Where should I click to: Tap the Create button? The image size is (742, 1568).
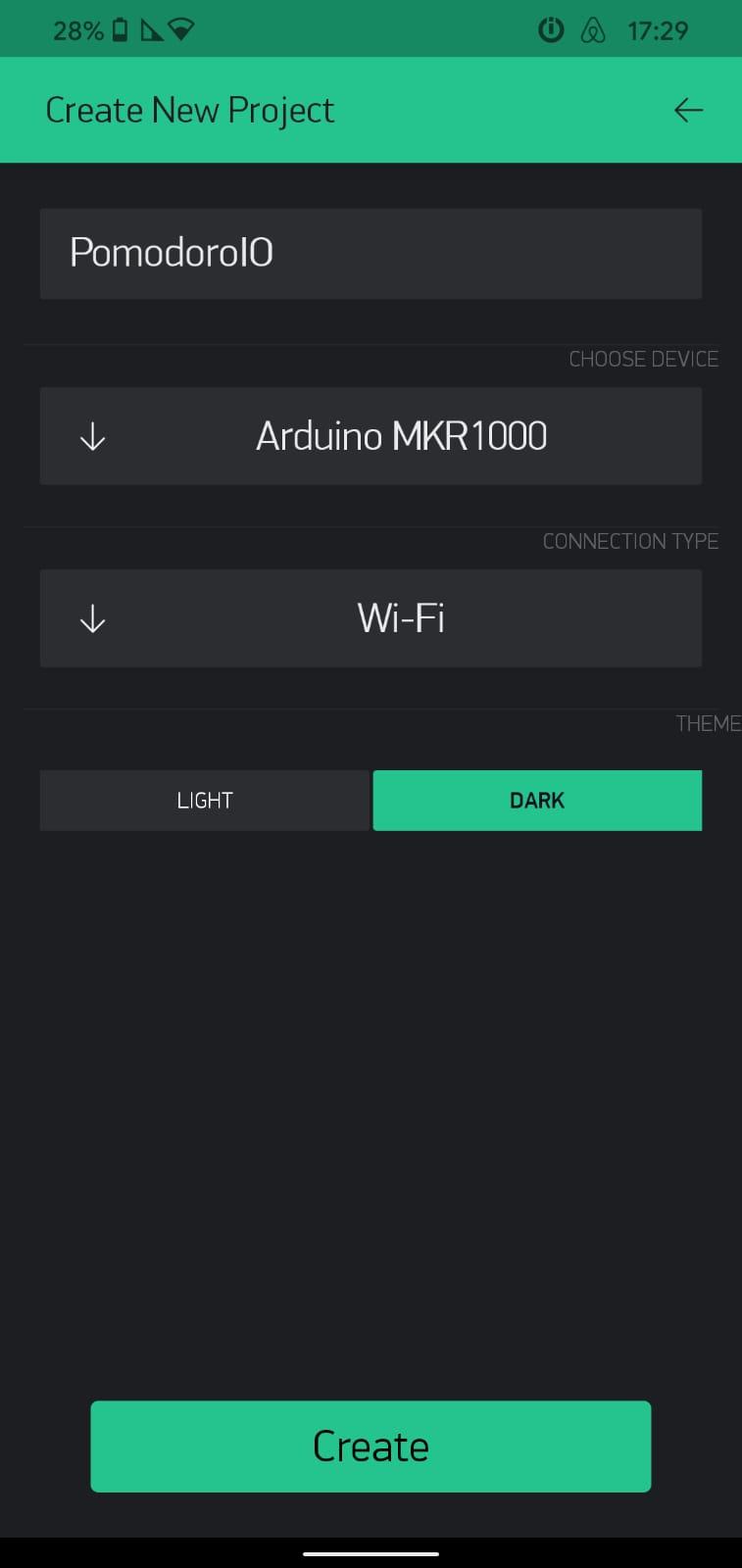click(371, 1446)
